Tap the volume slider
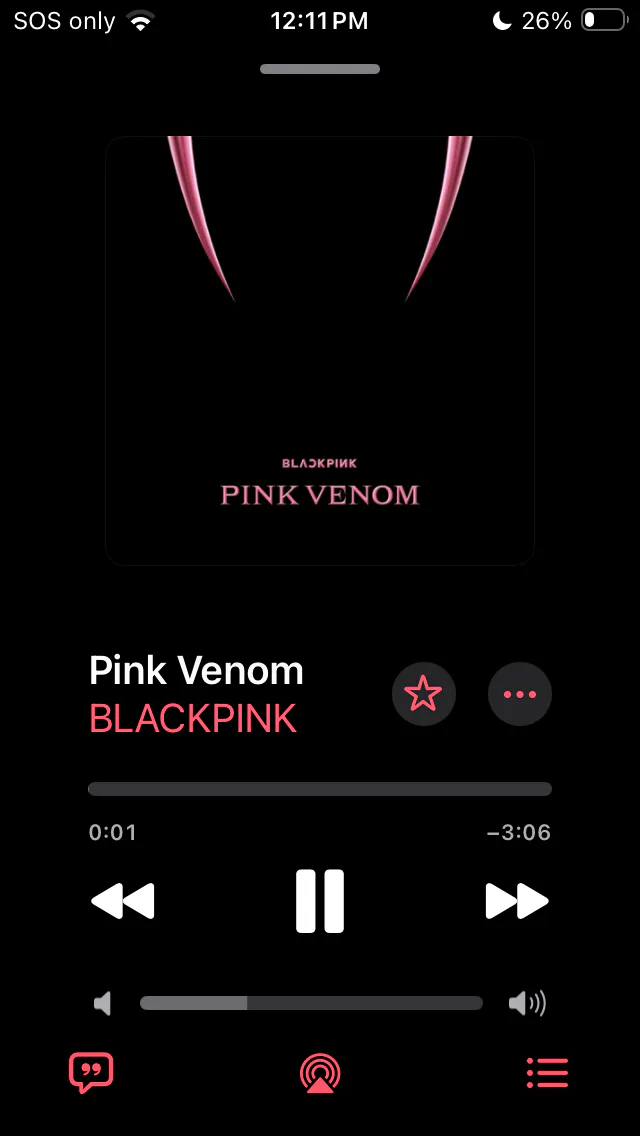The width and height of the screenshot is (640, 1136). (x=311, y=1003)
